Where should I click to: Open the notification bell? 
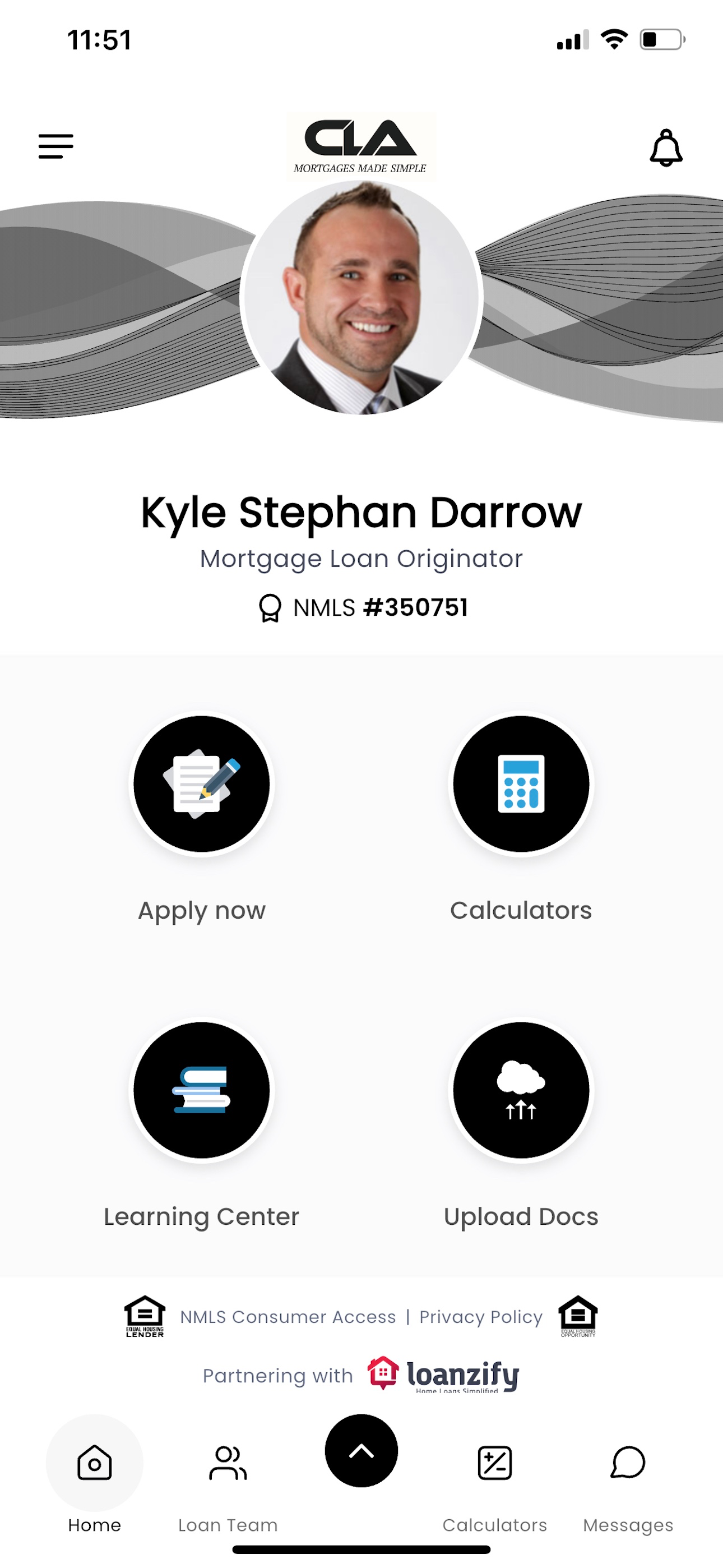[666, 146]
